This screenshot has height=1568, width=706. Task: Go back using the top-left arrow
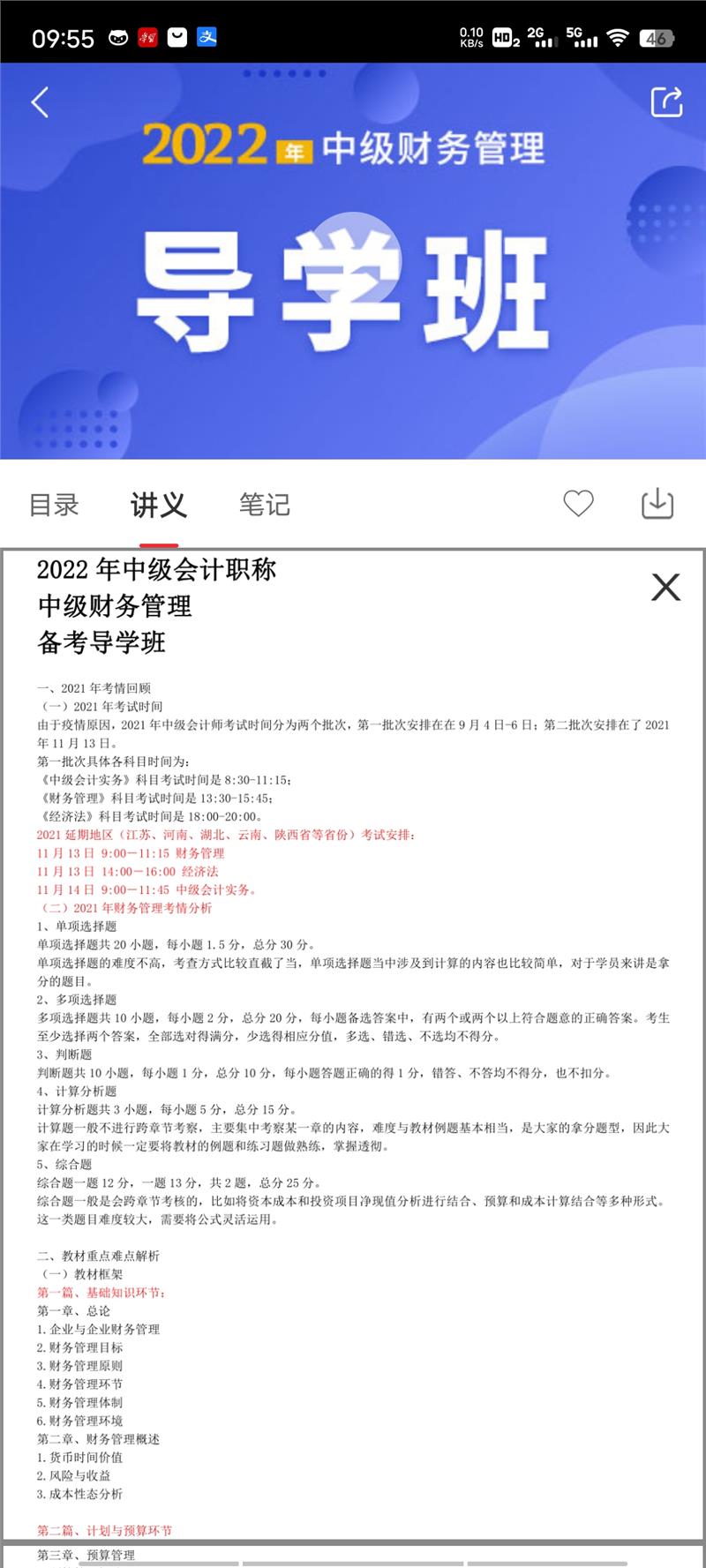[40, 102]
